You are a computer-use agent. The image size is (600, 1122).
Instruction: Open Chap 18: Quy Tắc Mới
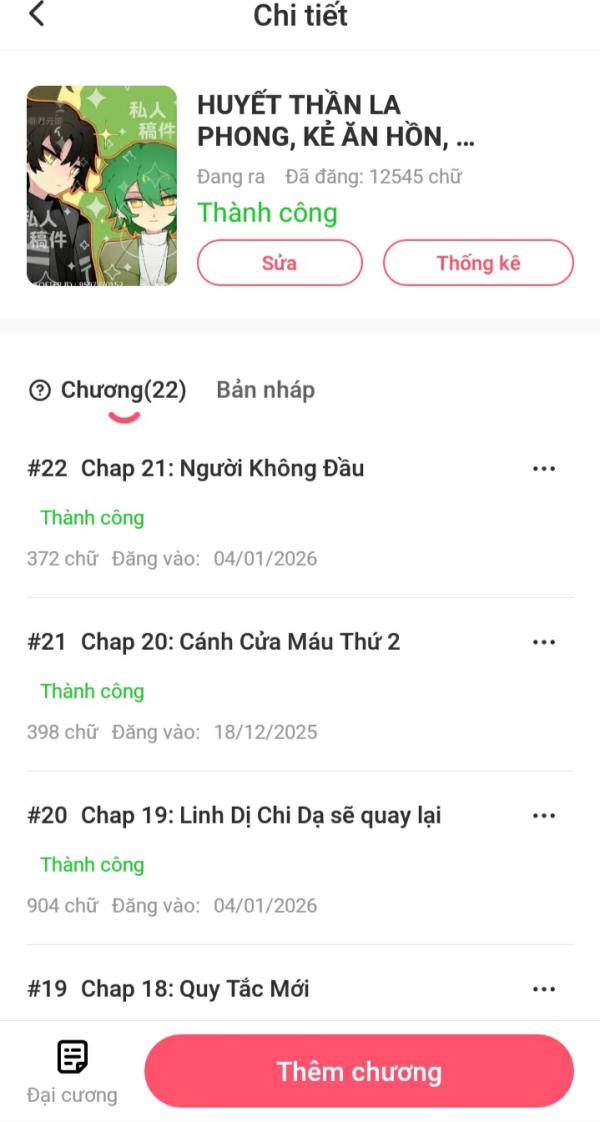click(x=195, y=988)
